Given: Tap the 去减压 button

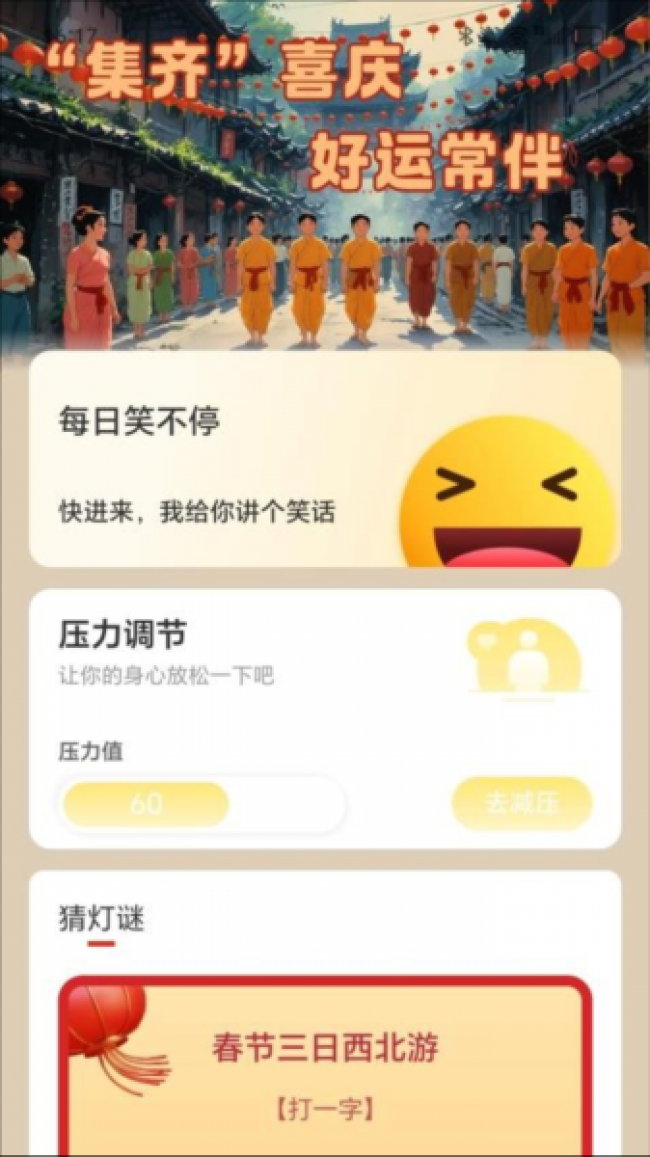Looking at the screenshot, I should click(521, 804).
